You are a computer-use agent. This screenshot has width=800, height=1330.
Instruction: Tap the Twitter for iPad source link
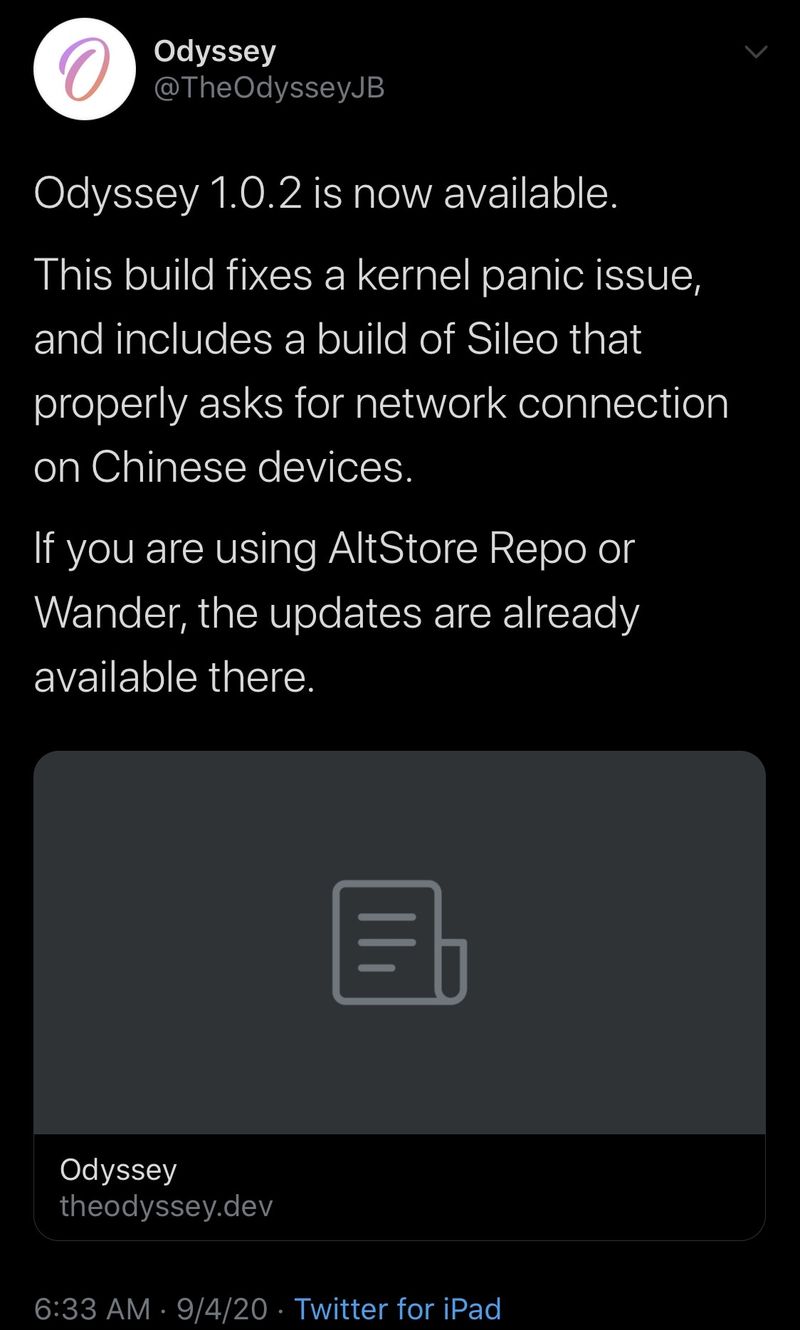397,1308
